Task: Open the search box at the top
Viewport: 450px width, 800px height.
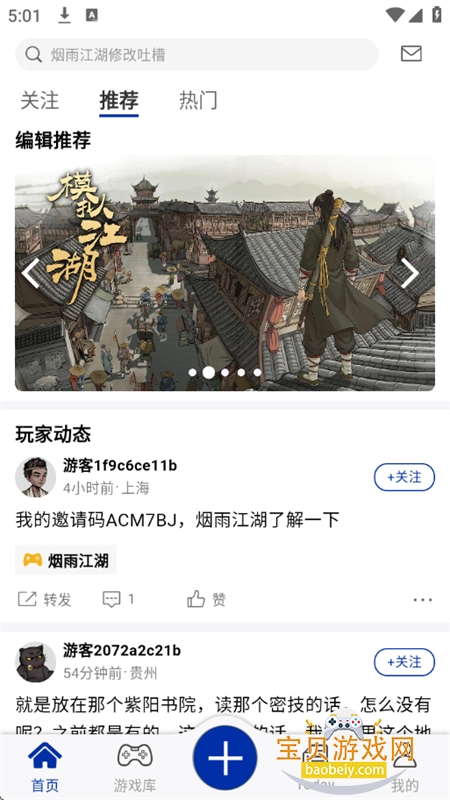Action: pos(196,54)
